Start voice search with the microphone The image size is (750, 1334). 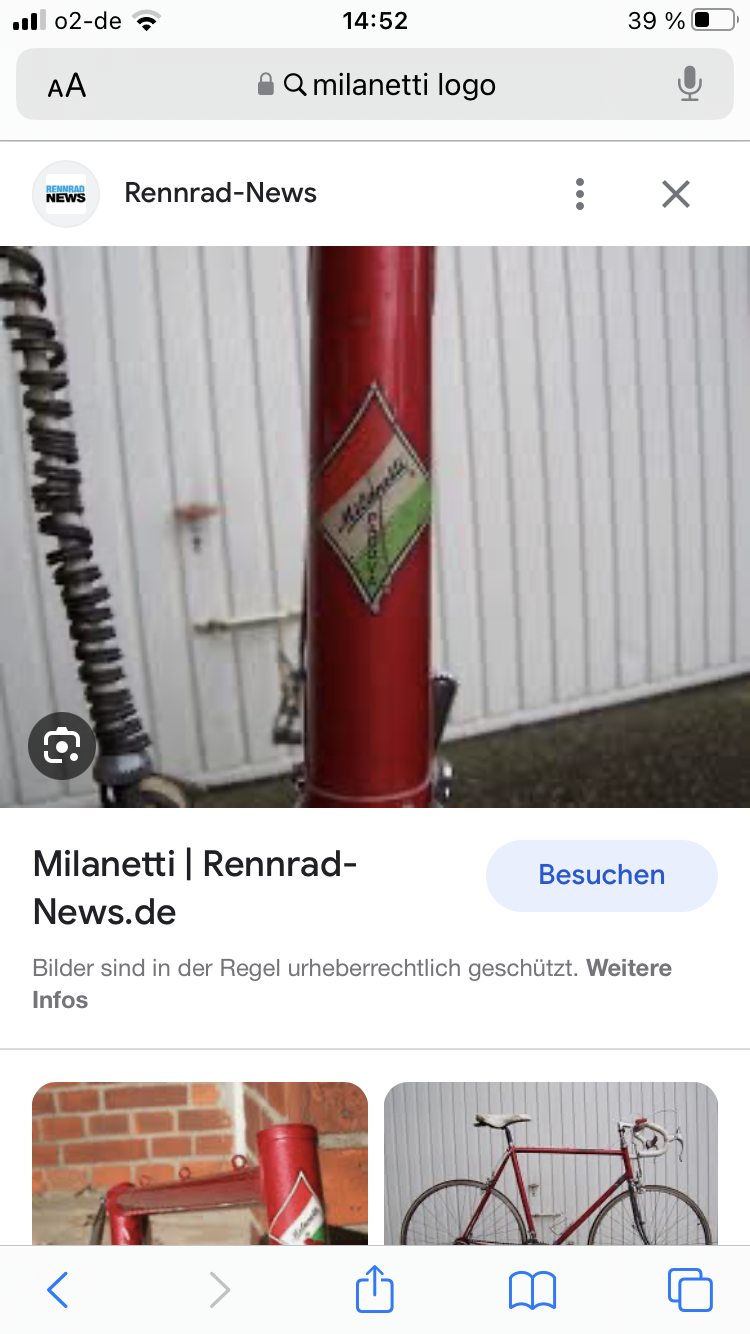click(689, 85)
